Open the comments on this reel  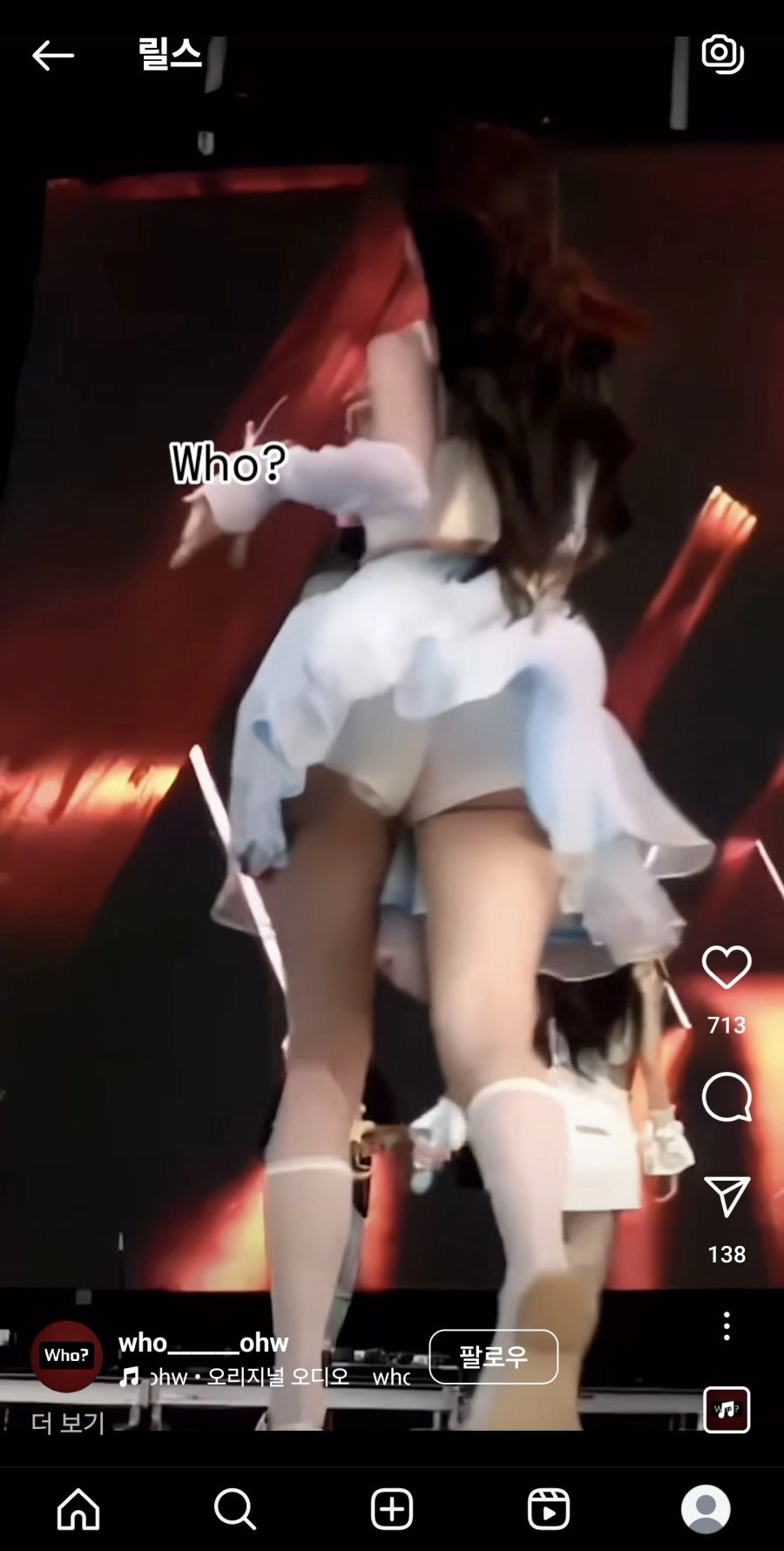(x=727, y=1097)
